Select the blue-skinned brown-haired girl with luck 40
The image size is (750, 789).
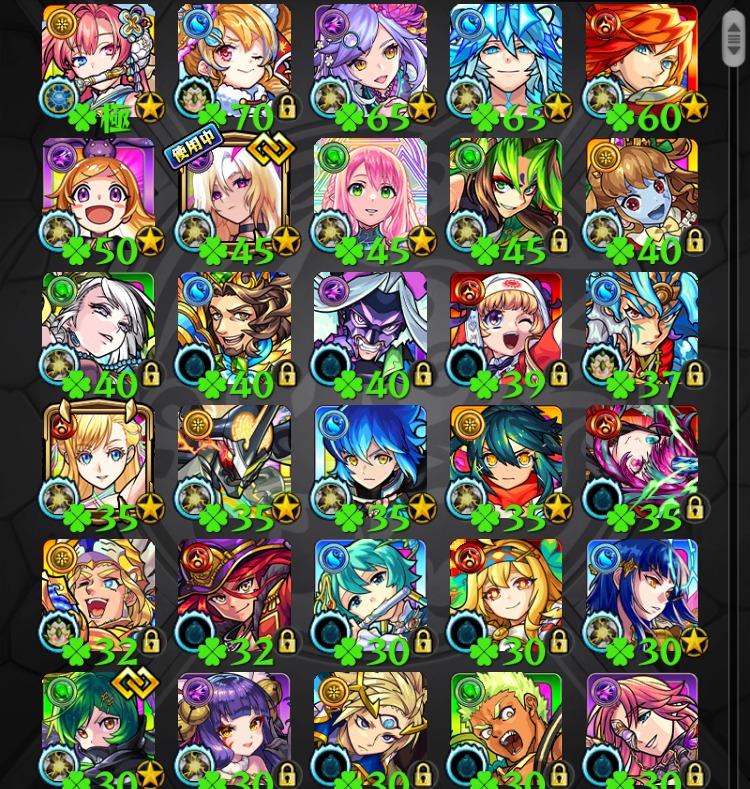click(x=642, y=196)
